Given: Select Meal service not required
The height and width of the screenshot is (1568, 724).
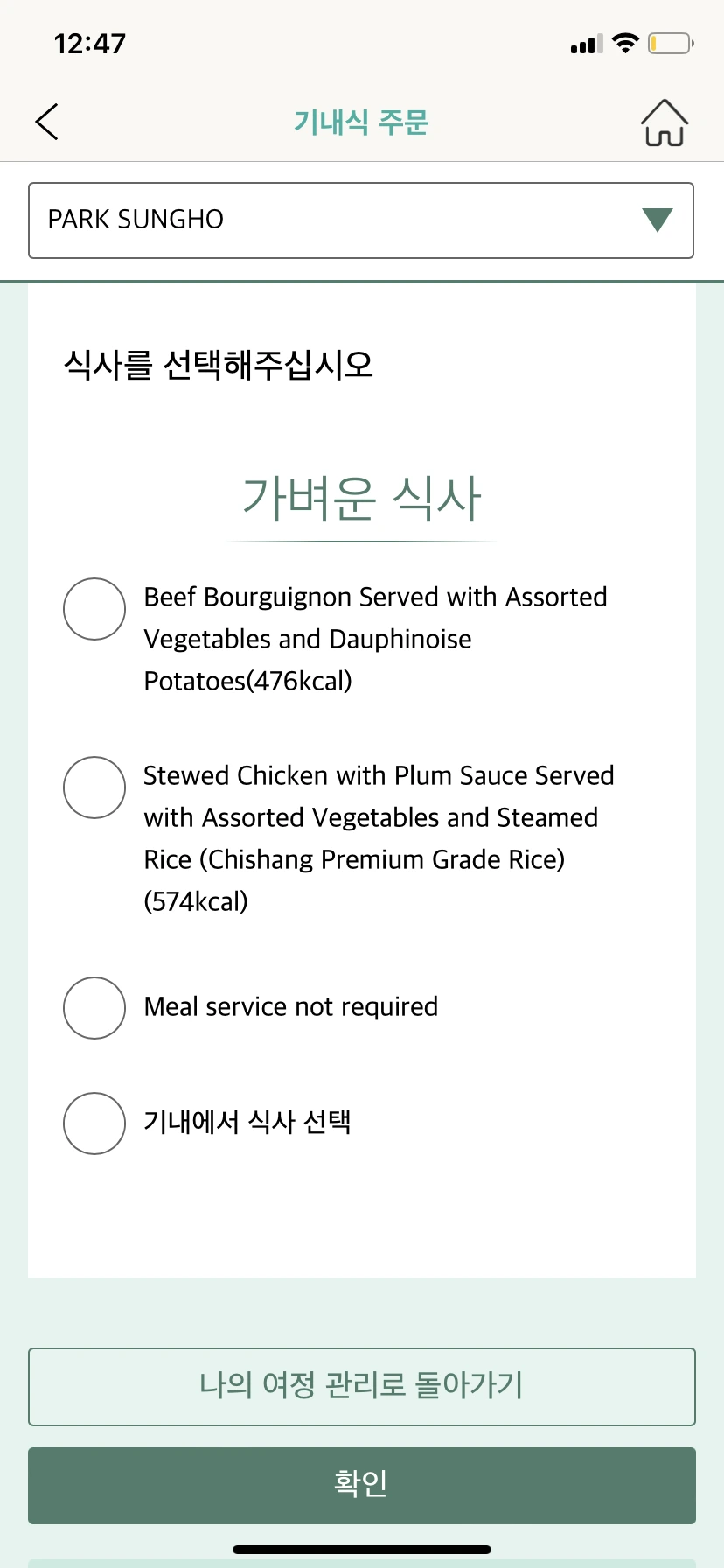Looking at the screenshot, I should (x=94, y=1008).
